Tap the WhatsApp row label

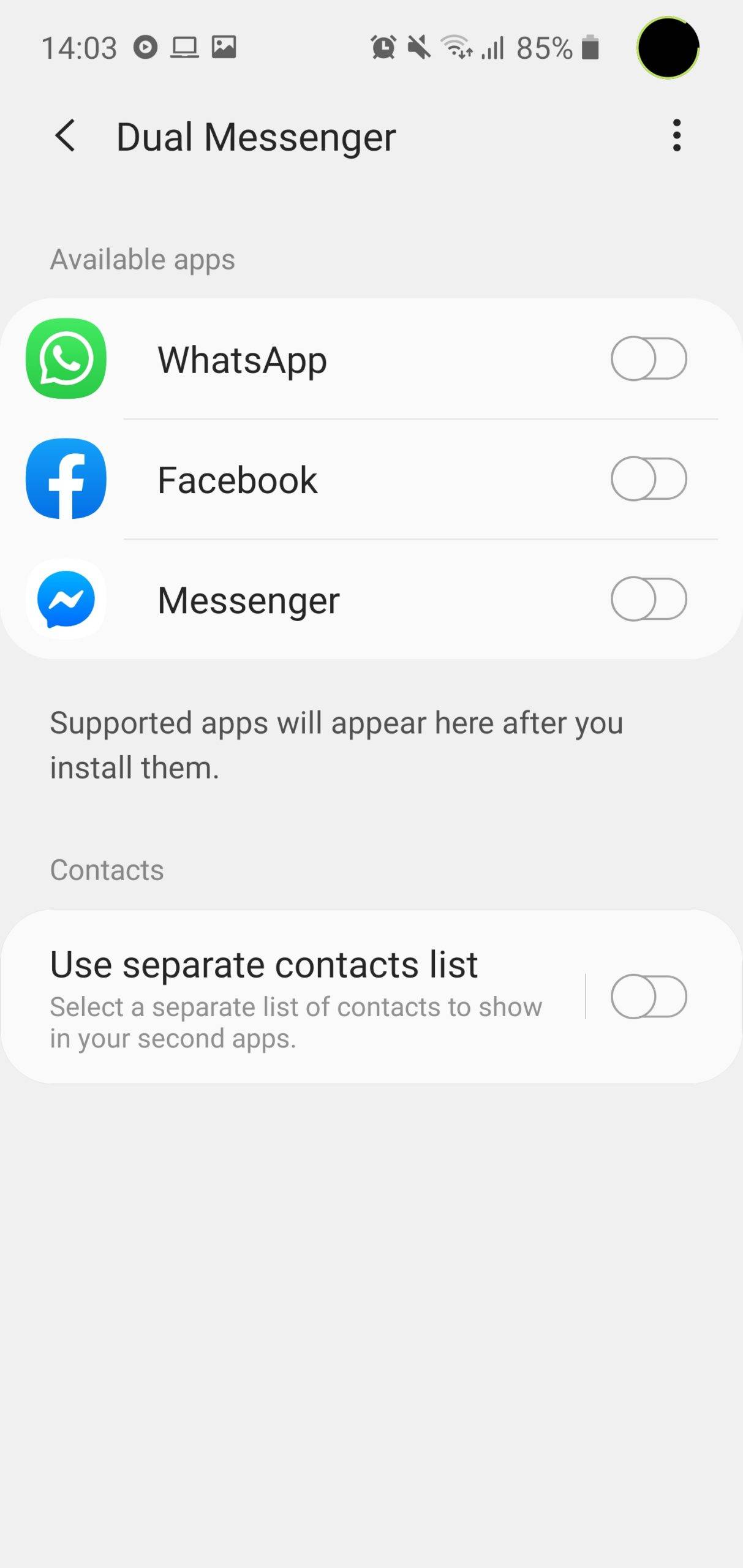pos(243,359)
